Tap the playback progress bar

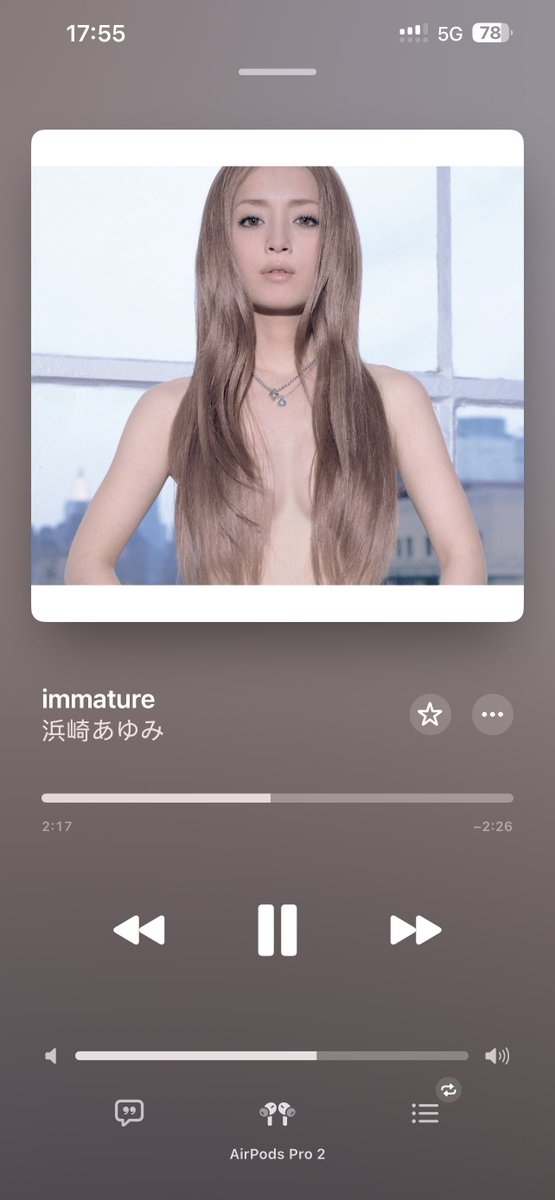277,798
